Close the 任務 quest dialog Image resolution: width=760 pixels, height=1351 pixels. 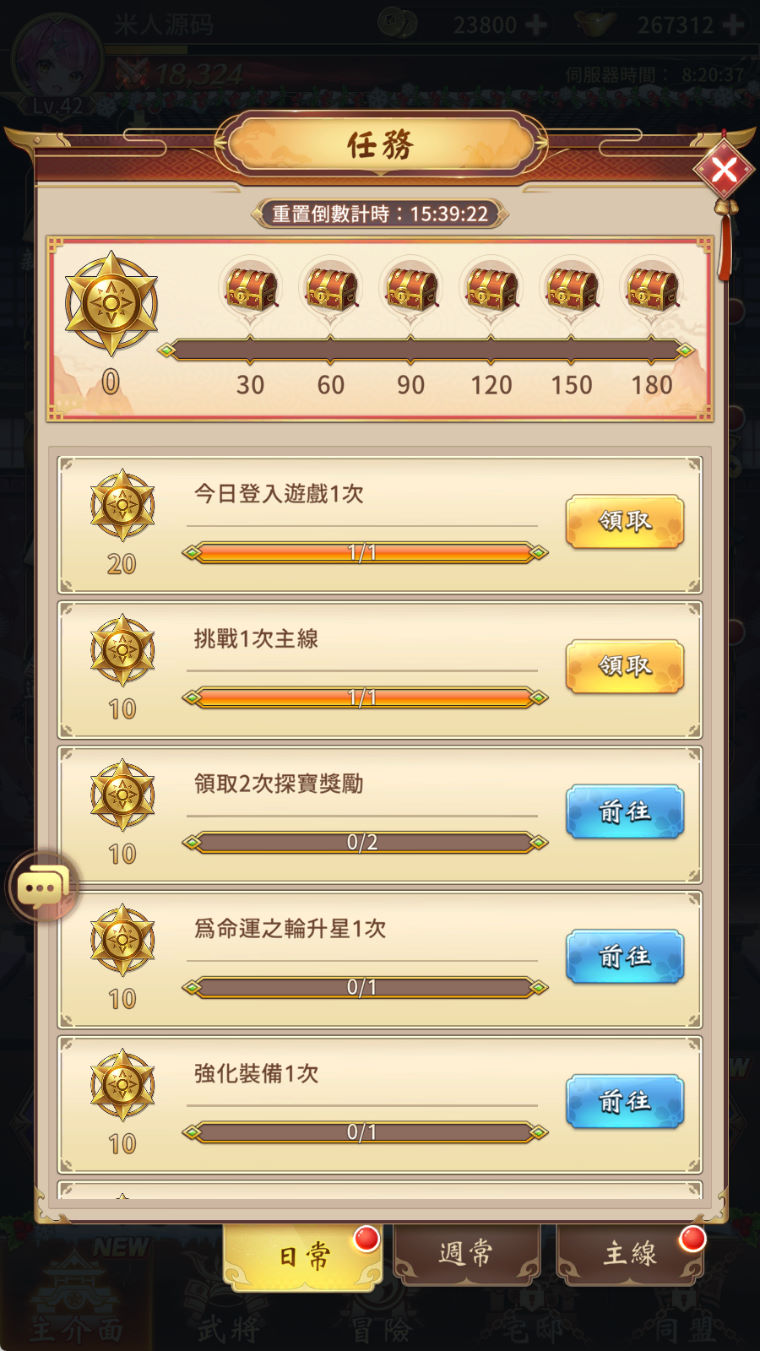(723, 169)
